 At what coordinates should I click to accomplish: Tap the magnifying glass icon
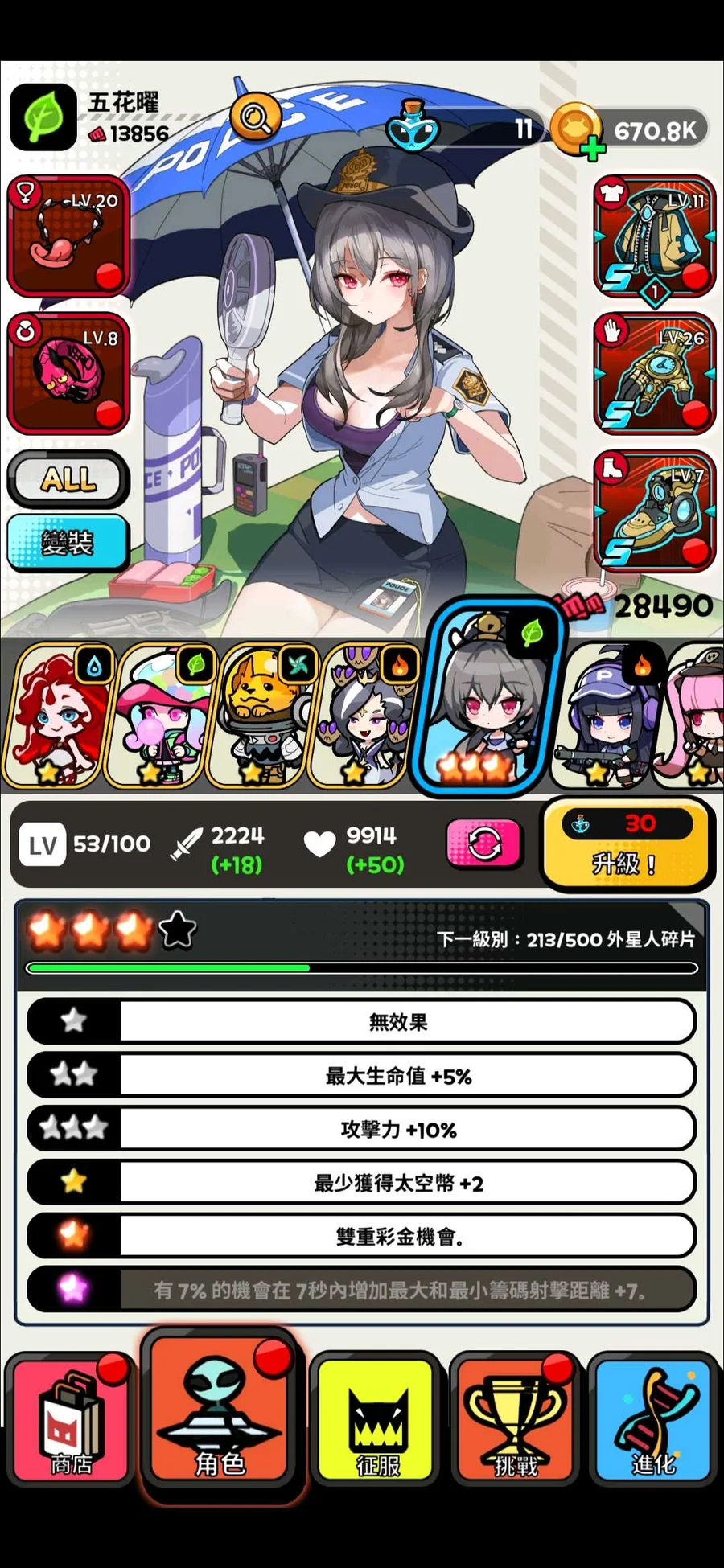(x=256, y=117)
